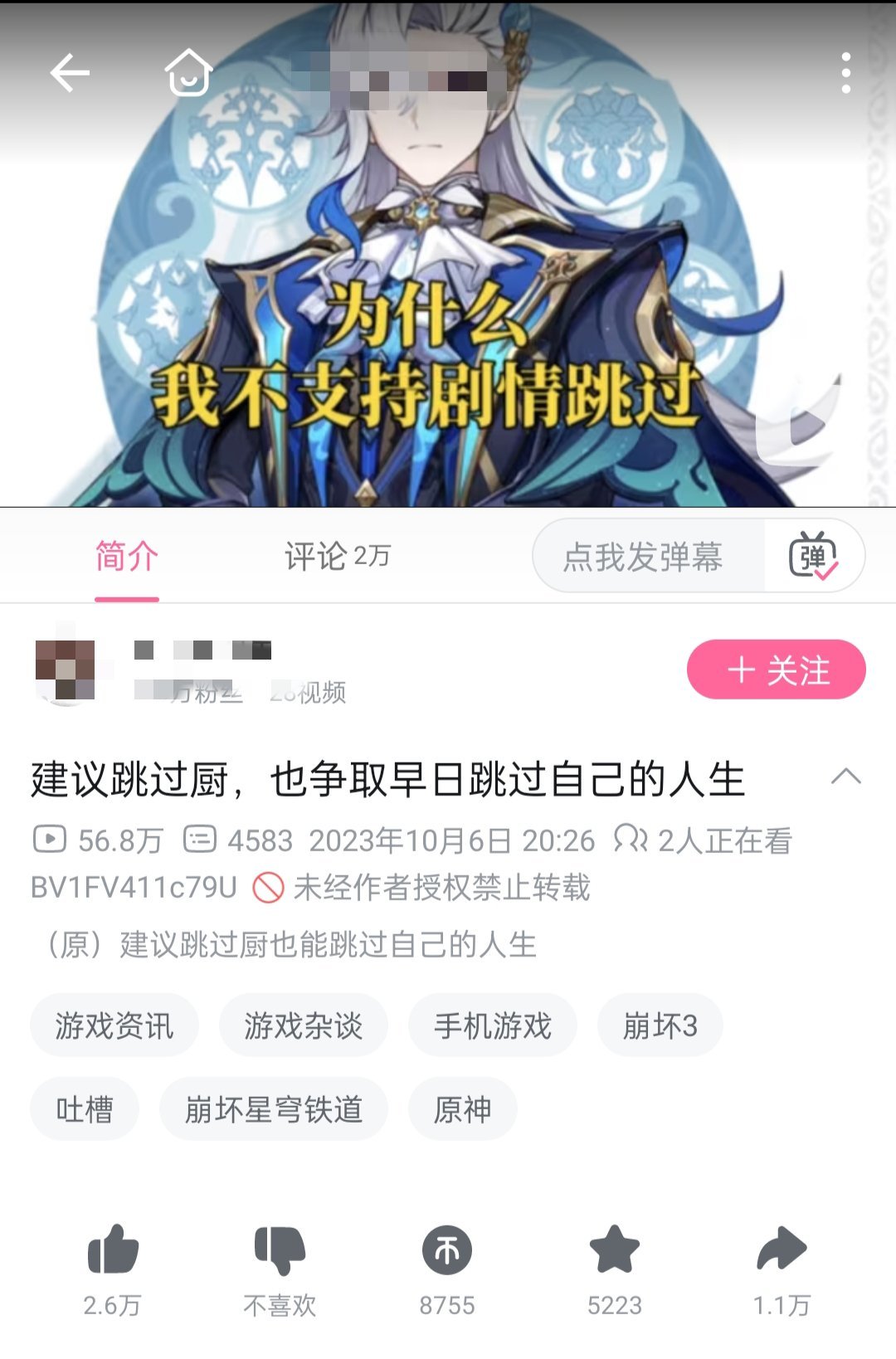
Task: Select the 手机游戏 tag chip
Action: (492, 1025)
